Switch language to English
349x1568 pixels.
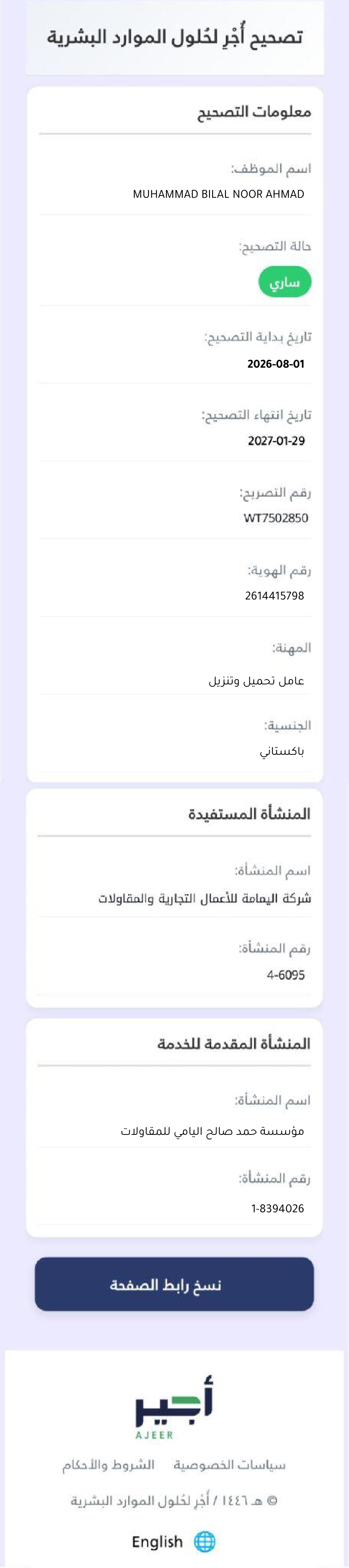[x=174, y=1541]
